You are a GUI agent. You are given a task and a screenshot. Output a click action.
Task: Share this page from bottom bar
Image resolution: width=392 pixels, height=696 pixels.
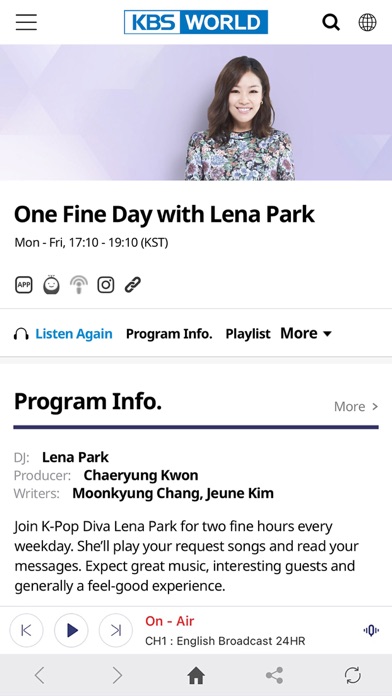pos(274,676)
